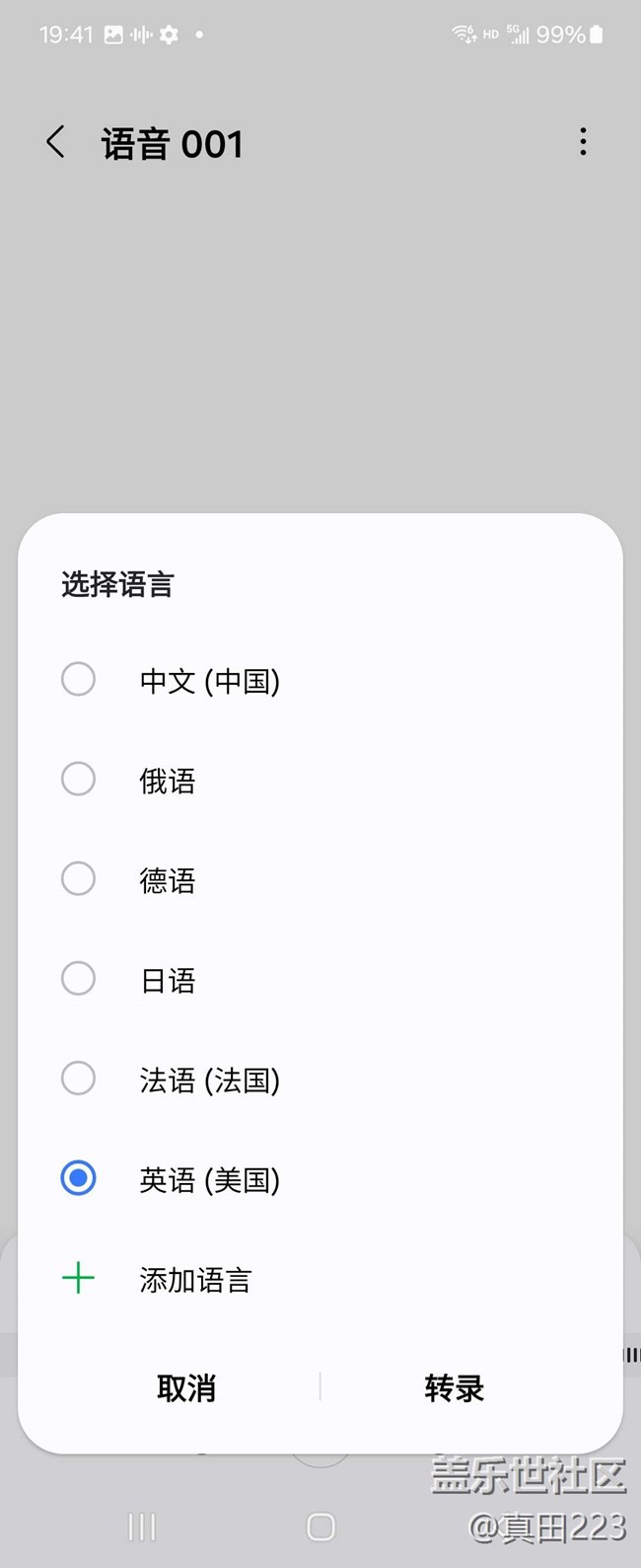The image size is (641, 1568).
Task: Cancel with the 取消 button
Action: (186, 1388)
